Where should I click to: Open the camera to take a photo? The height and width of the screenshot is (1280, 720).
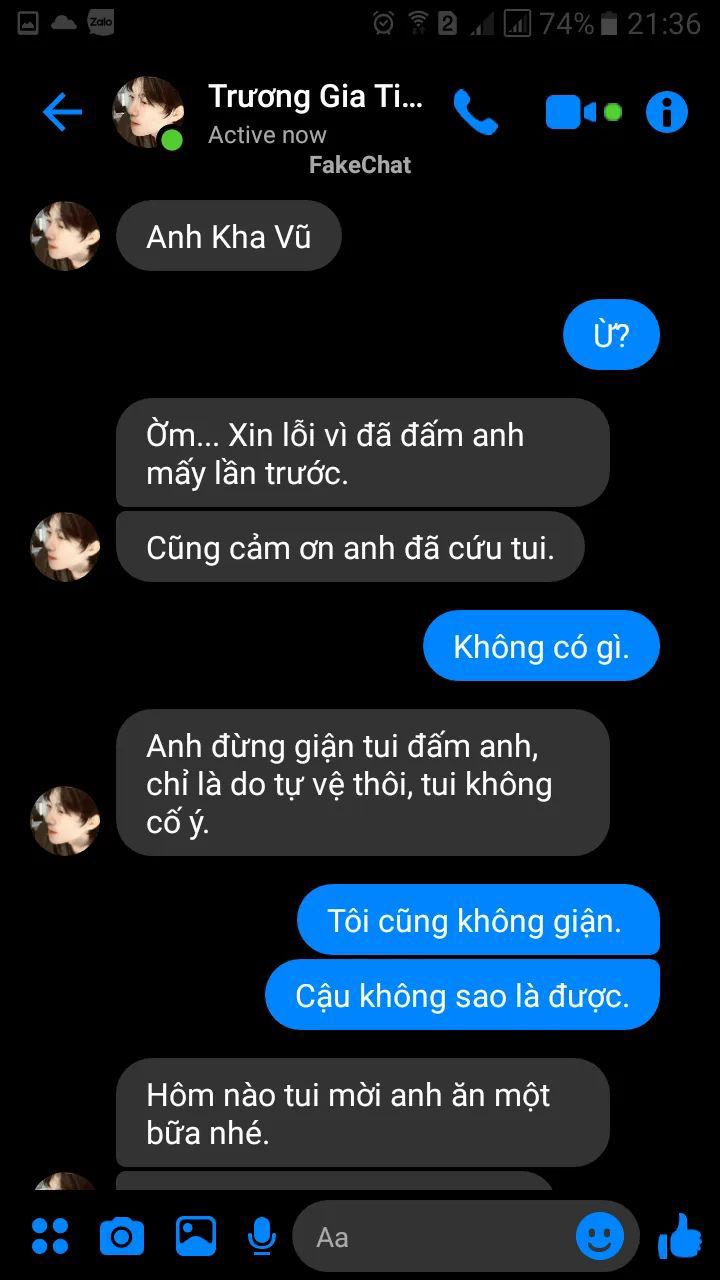pyautogui.click(x=122, y=1237)
